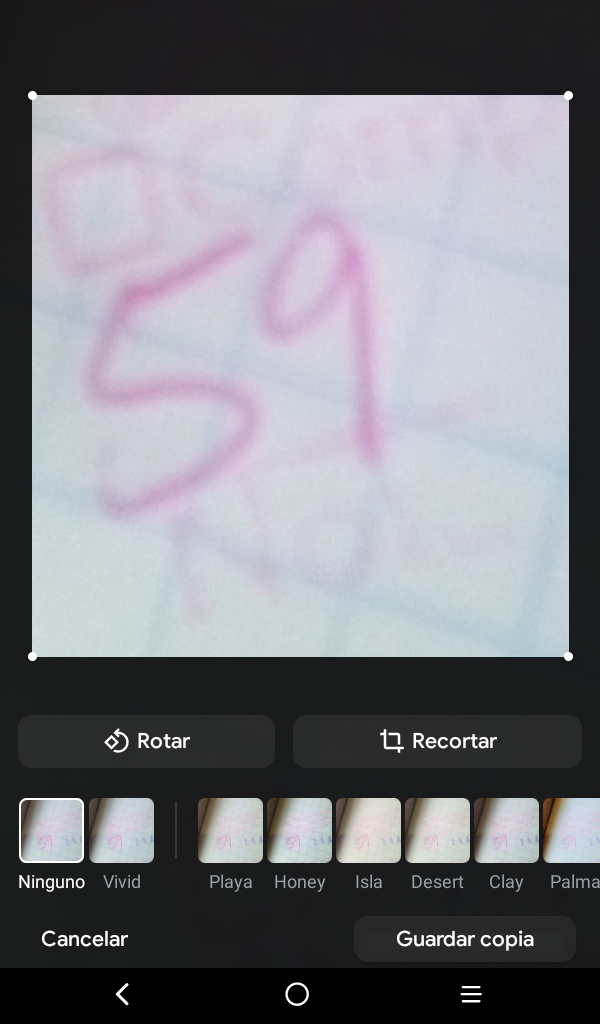Choose the Honey filter
Image resolution: width=600 pixels, height=1024 pixels.
click(299, 830)
